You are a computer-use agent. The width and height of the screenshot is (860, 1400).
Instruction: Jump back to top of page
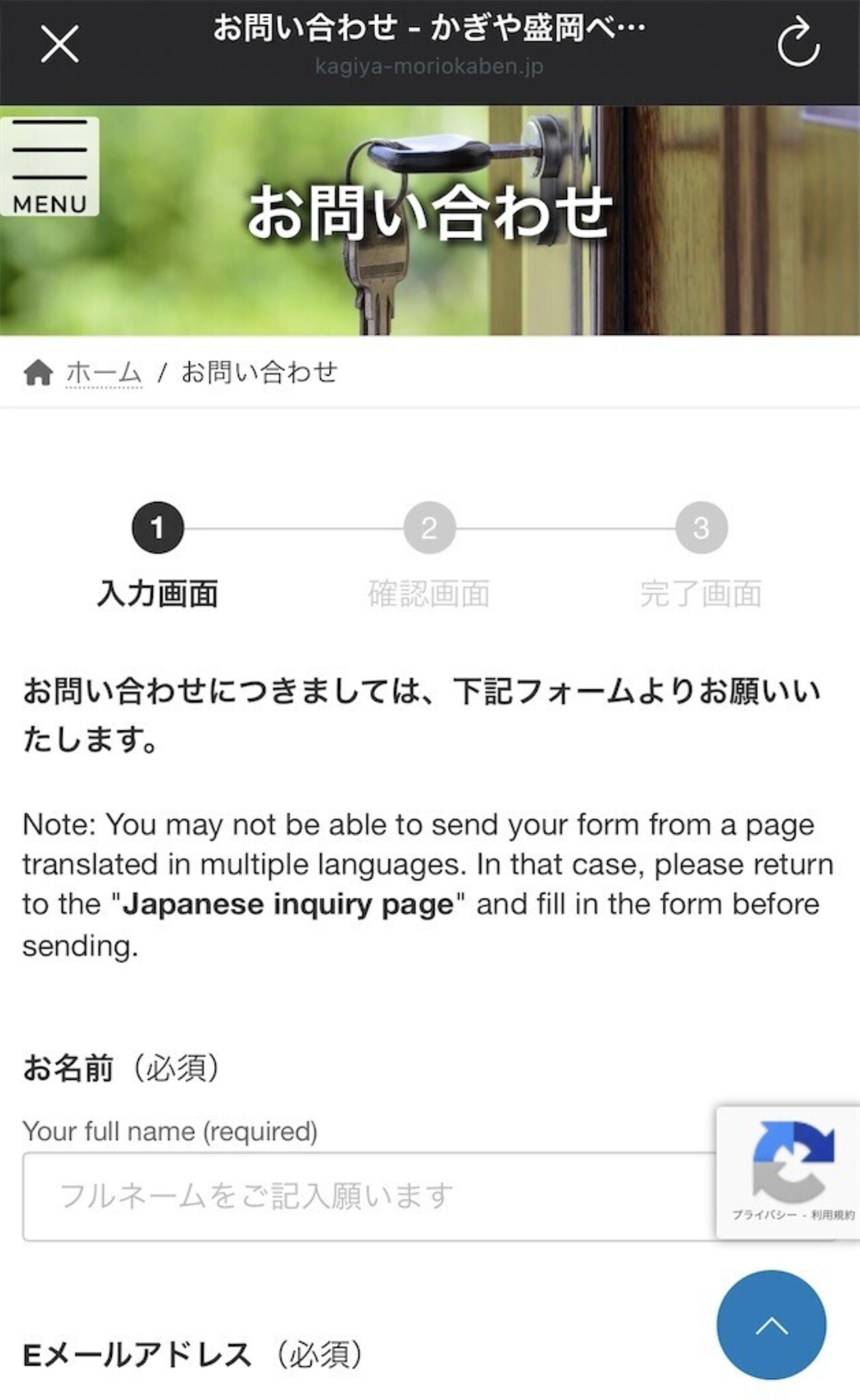coord(771,1325)
